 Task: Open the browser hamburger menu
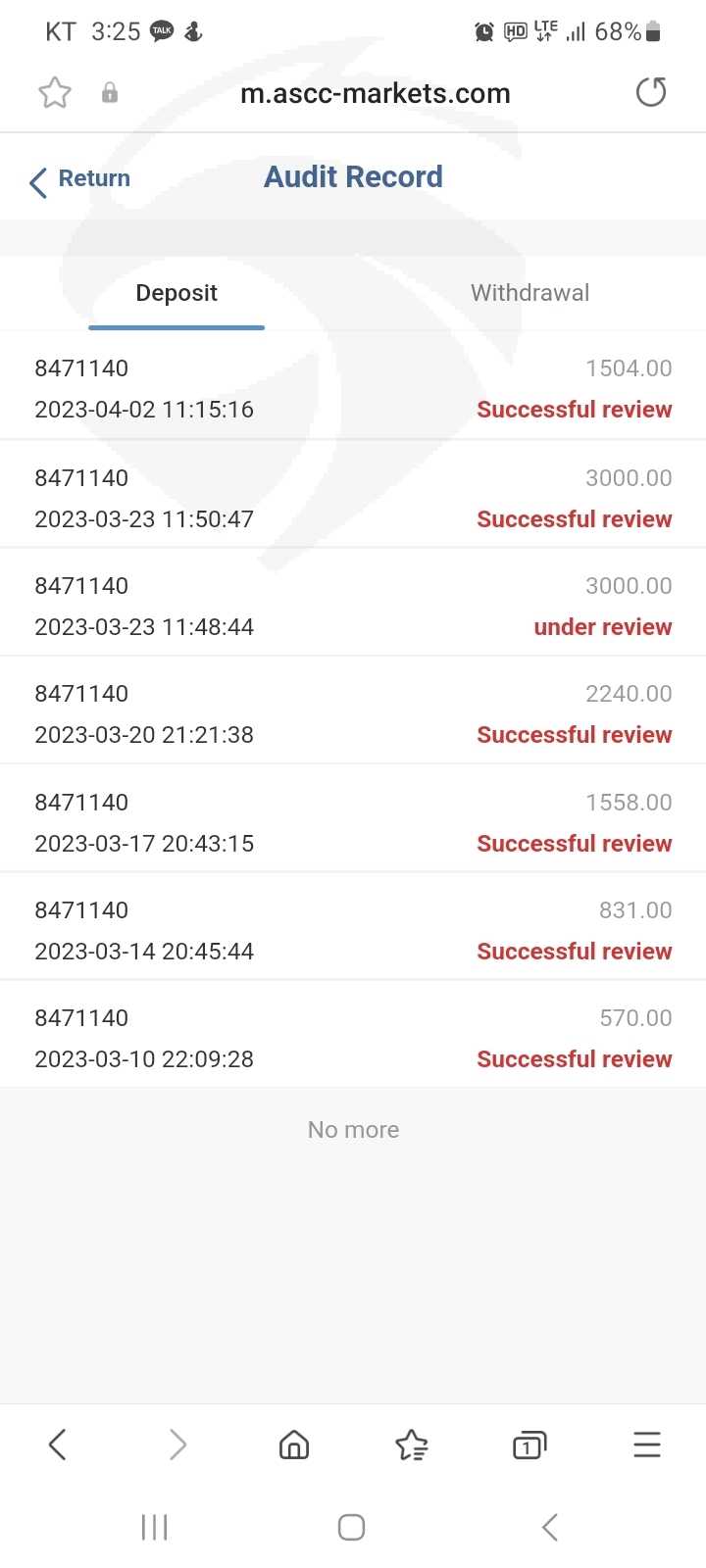[x=647, y=1445]
